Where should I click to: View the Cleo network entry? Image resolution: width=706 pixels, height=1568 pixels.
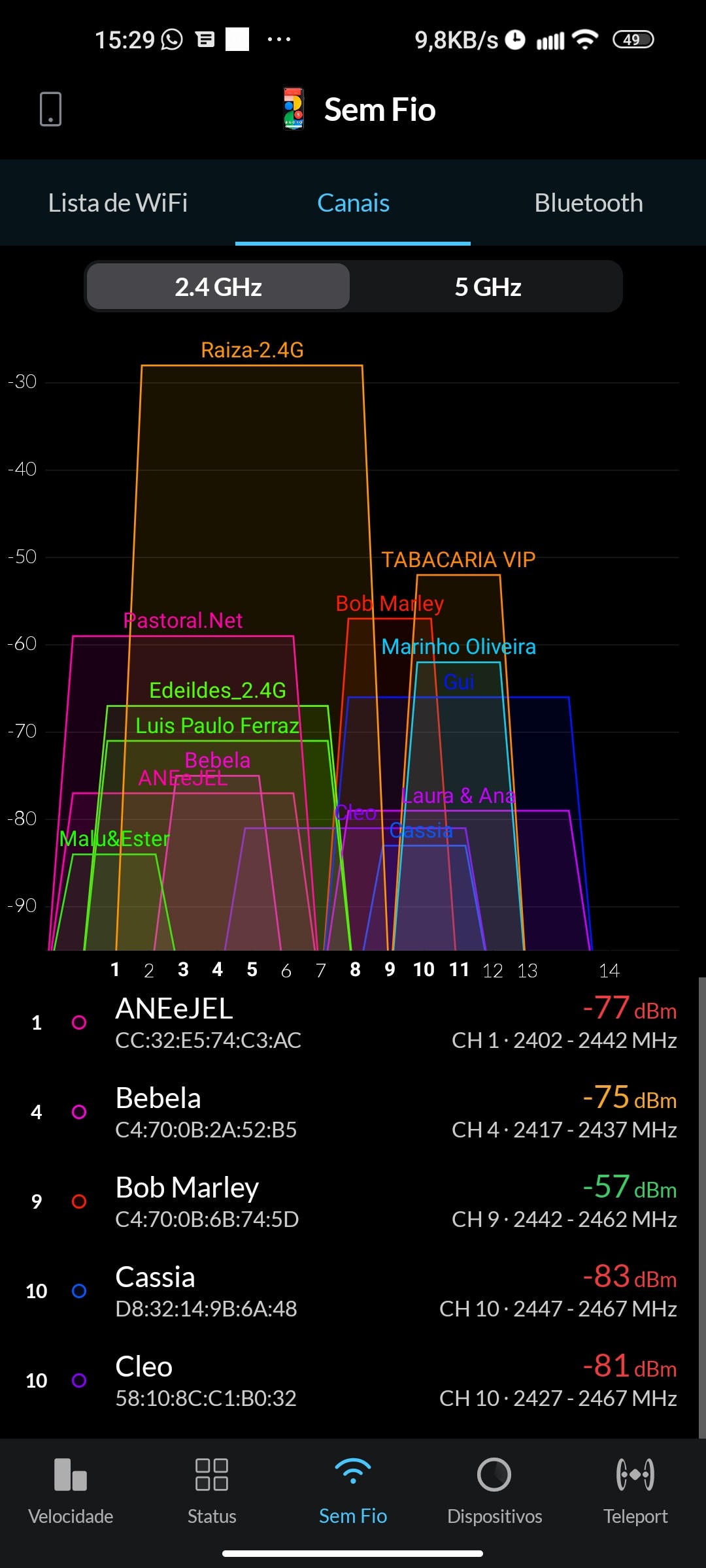(x=353, y=1380)
